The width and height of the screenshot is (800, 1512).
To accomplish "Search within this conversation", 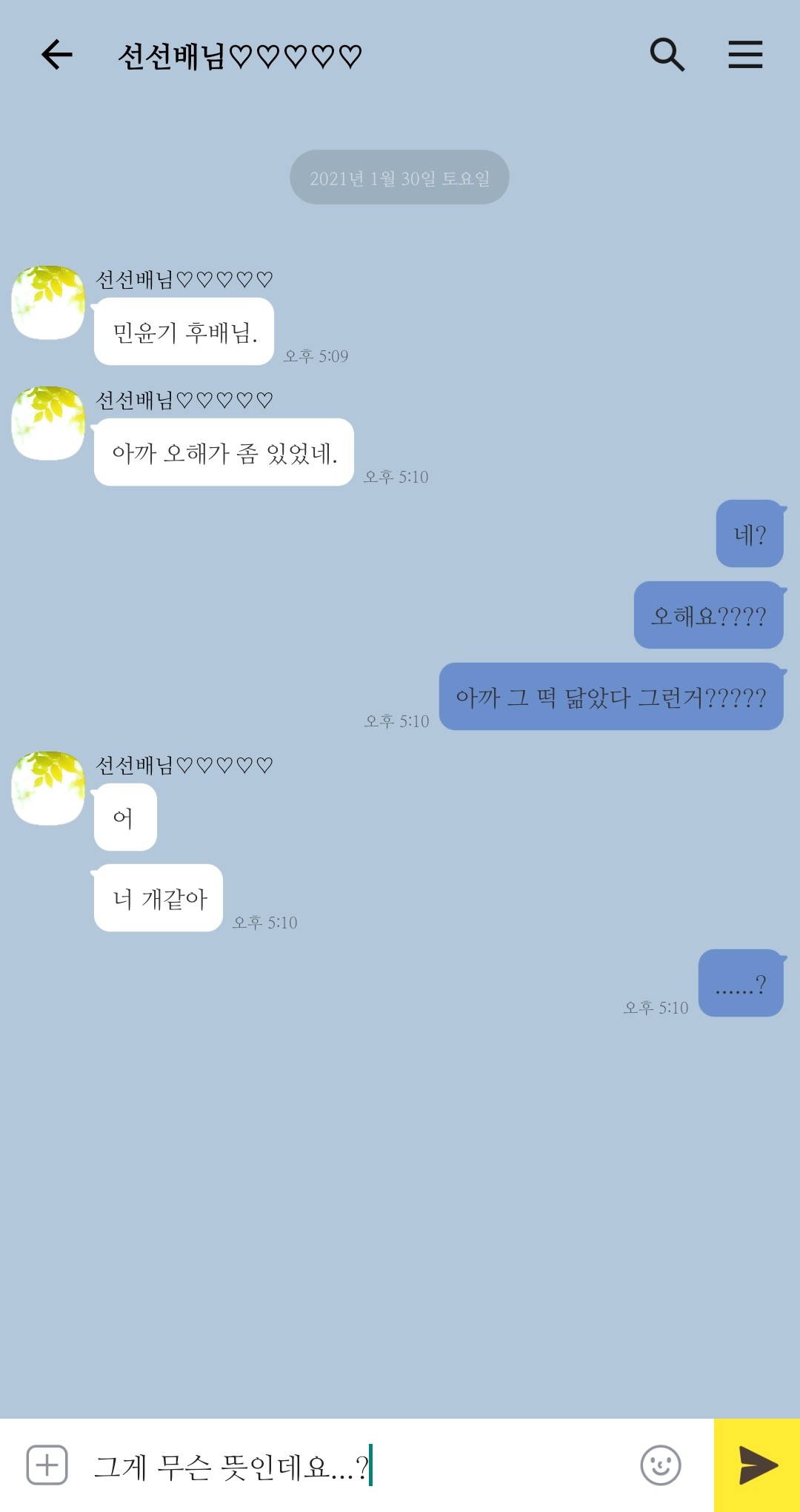I will 667,55.
